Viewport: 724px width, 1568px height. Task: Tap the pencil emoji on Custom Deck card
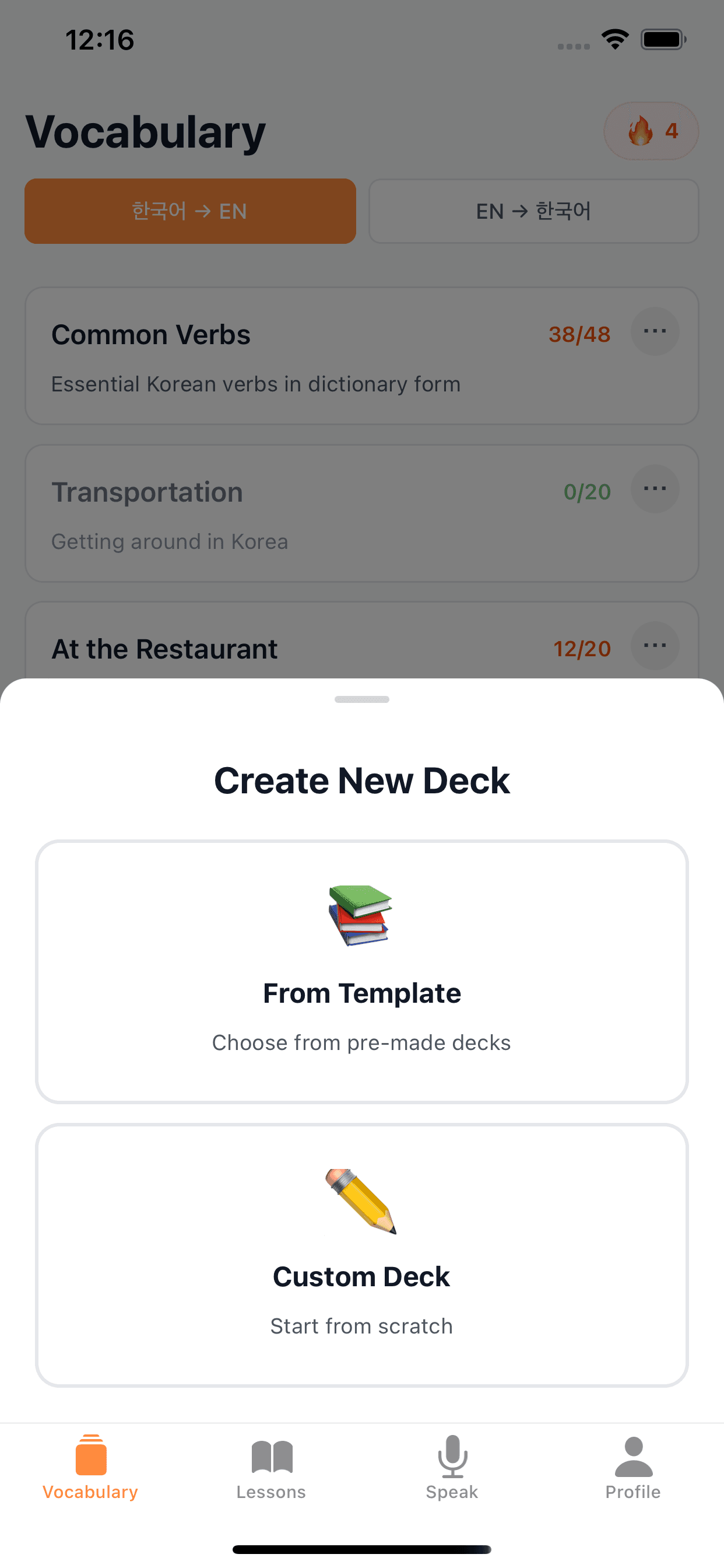tap(361, 1202)
